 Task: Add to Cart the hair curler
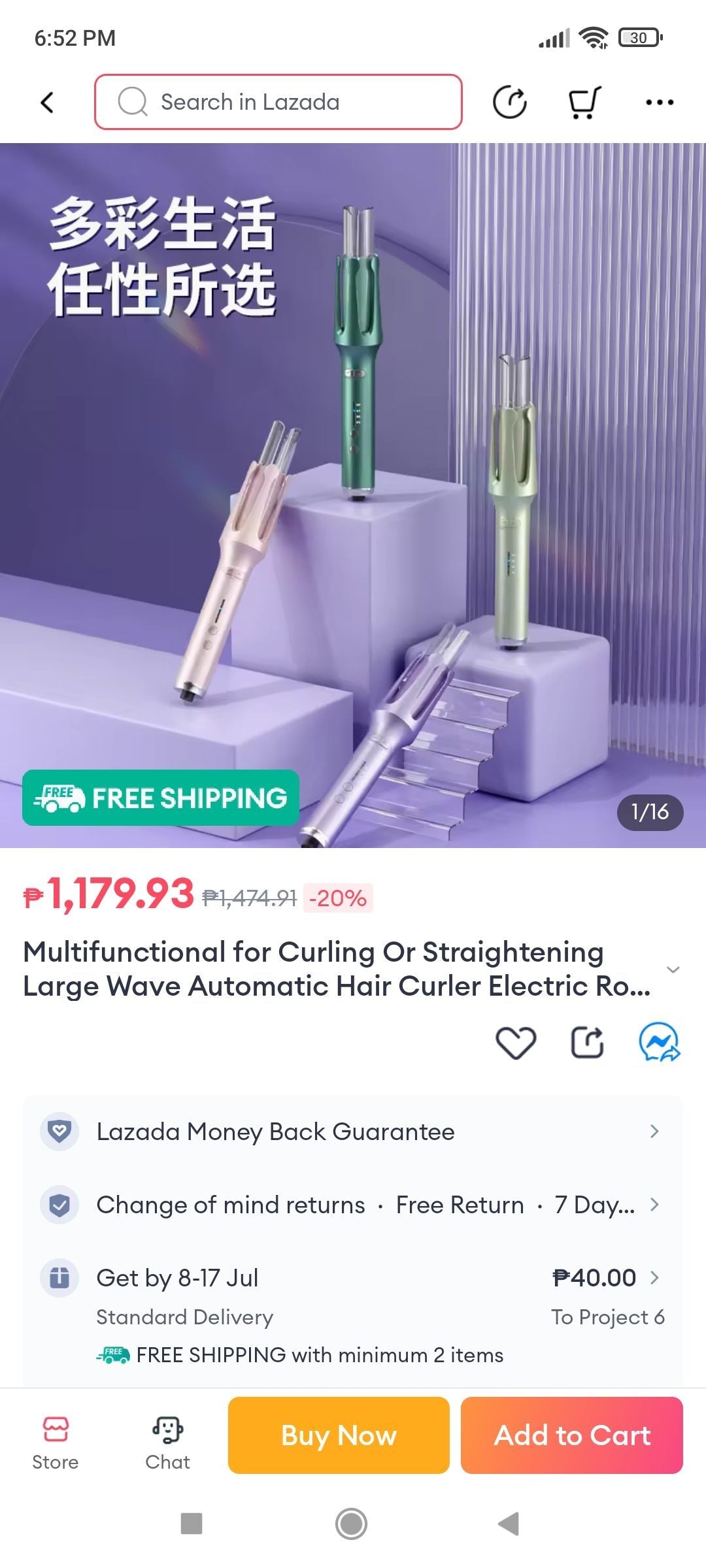pyautogui.click(x=571, y=1435)
